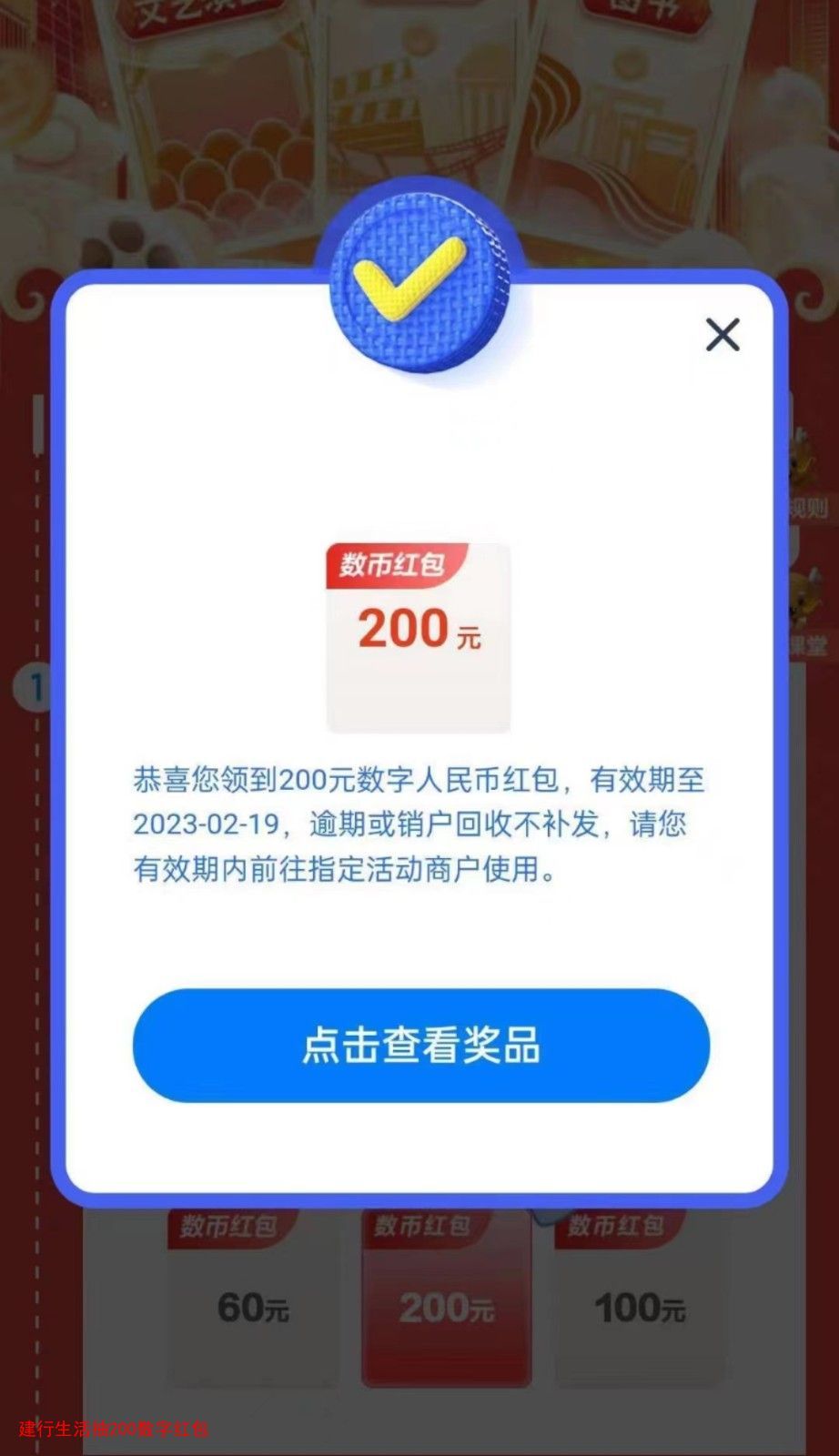Tap 点击查看奖品 to view the prize
This screenshot has height=1456, width=839.
tap(420, 1046)
